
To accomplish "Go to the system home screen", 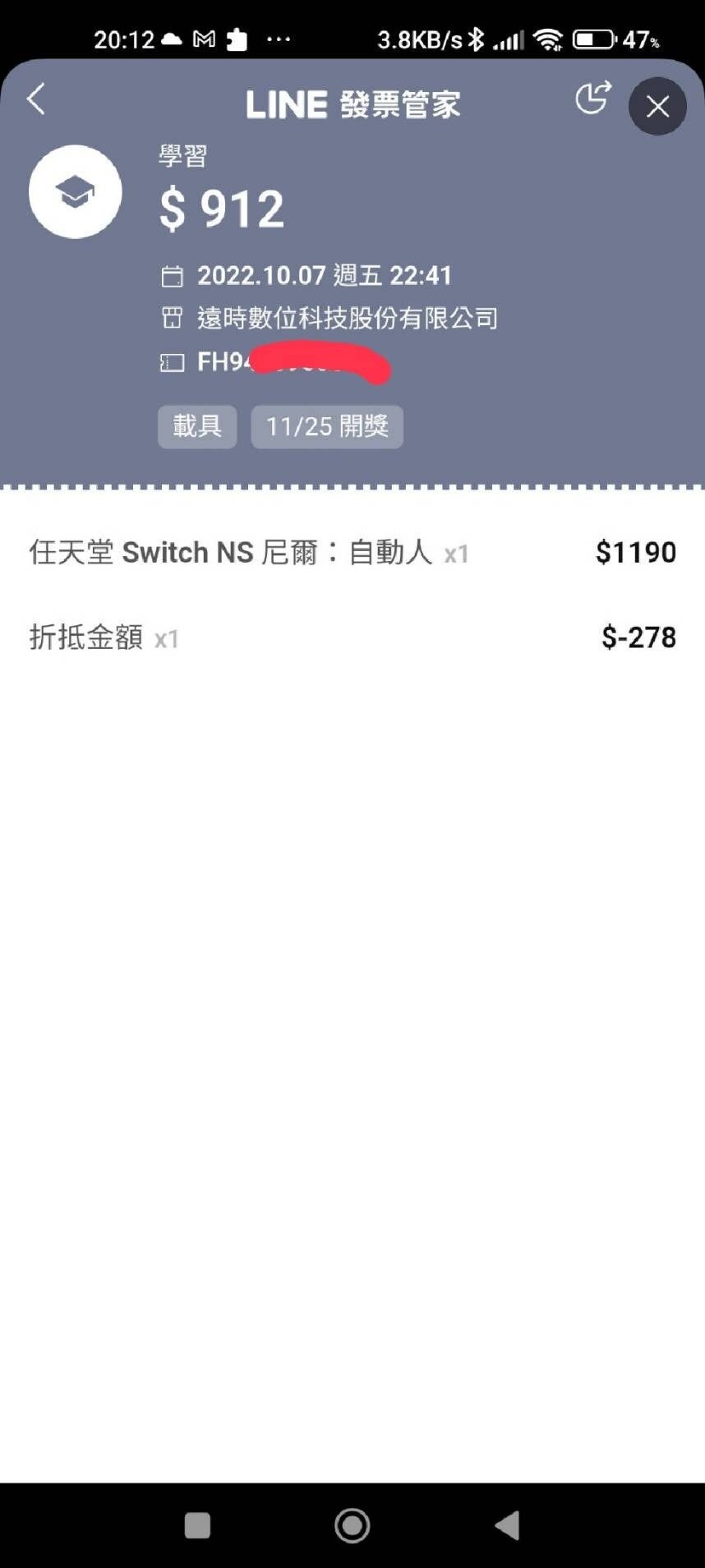I will (352, 1525).
